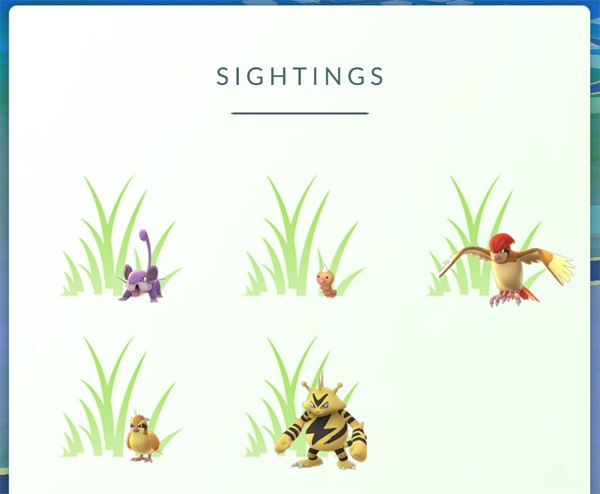Choose the Pidgey sighting
This screenshot has height=494, width=600.
click(x=142, y=436)
